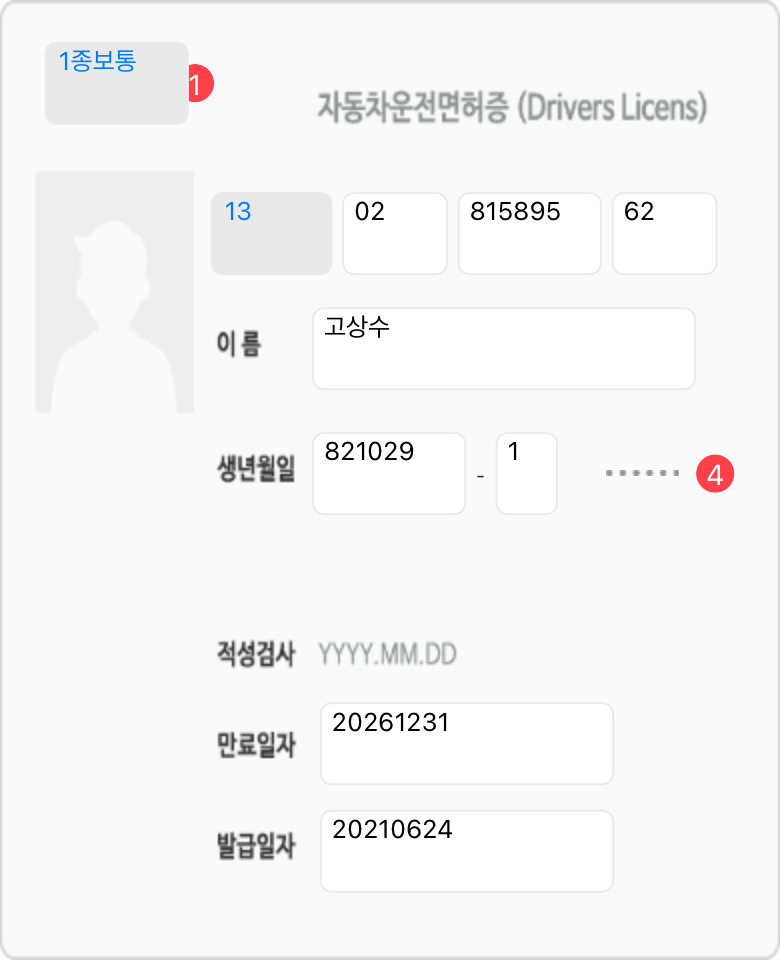The height and width of the screenshot is (960, 780).
Task: Edit the 이름 name field
Action: (x=503, y=348)
